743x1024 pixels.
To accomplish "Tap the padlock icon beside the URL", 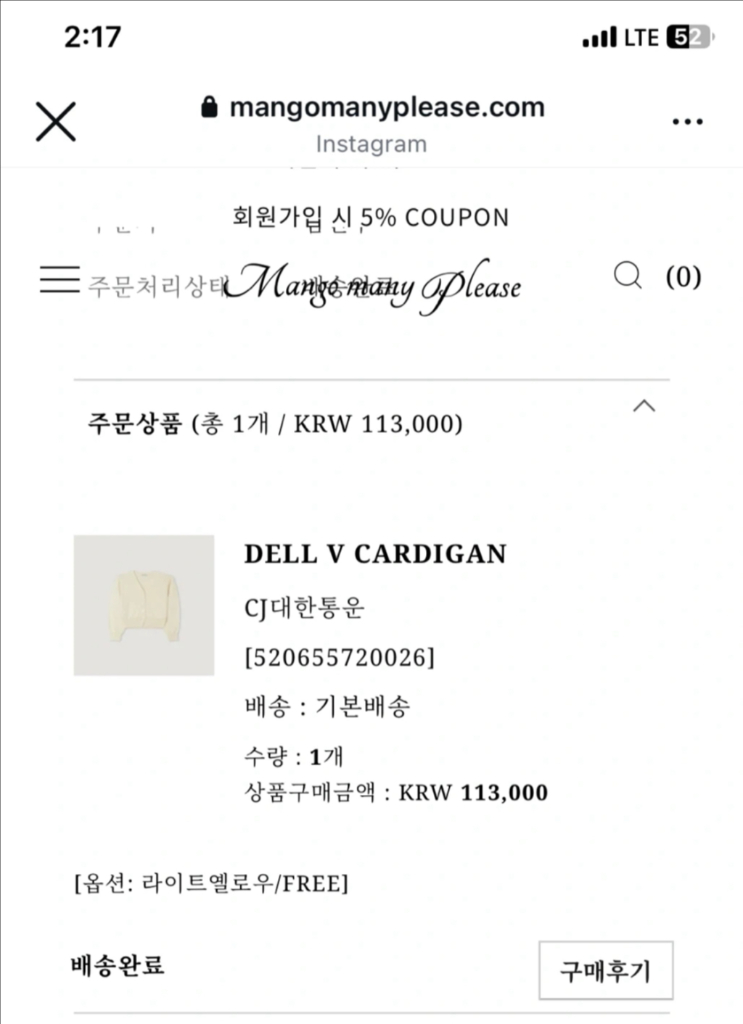I will click(x=207, y=108).
